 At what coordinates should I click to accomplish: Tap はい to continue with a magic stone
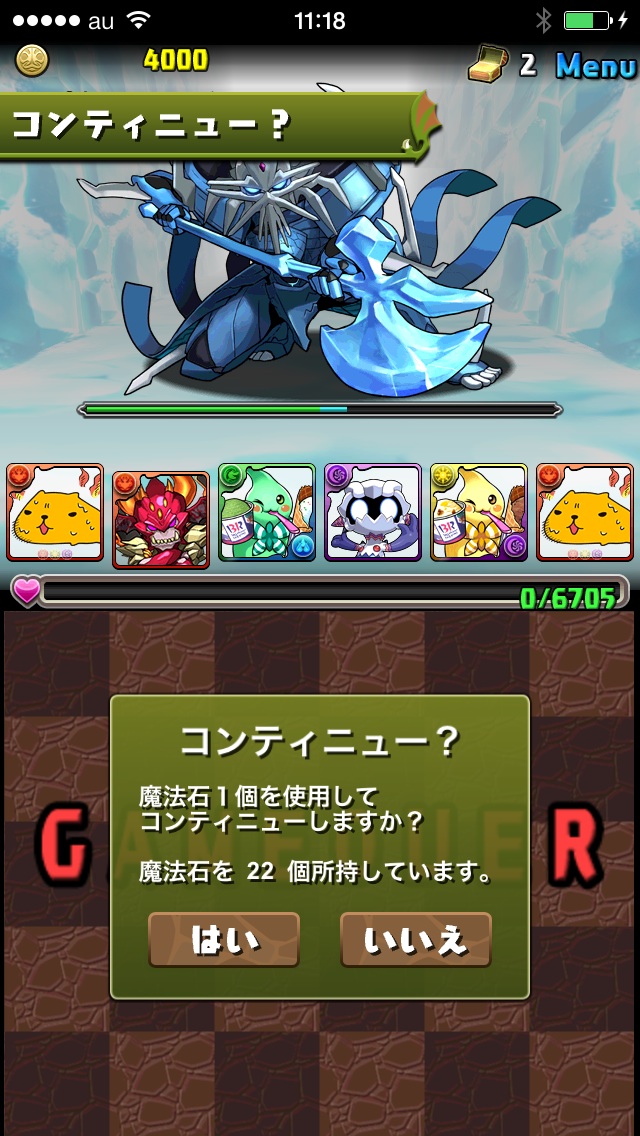tap(224, 940)
